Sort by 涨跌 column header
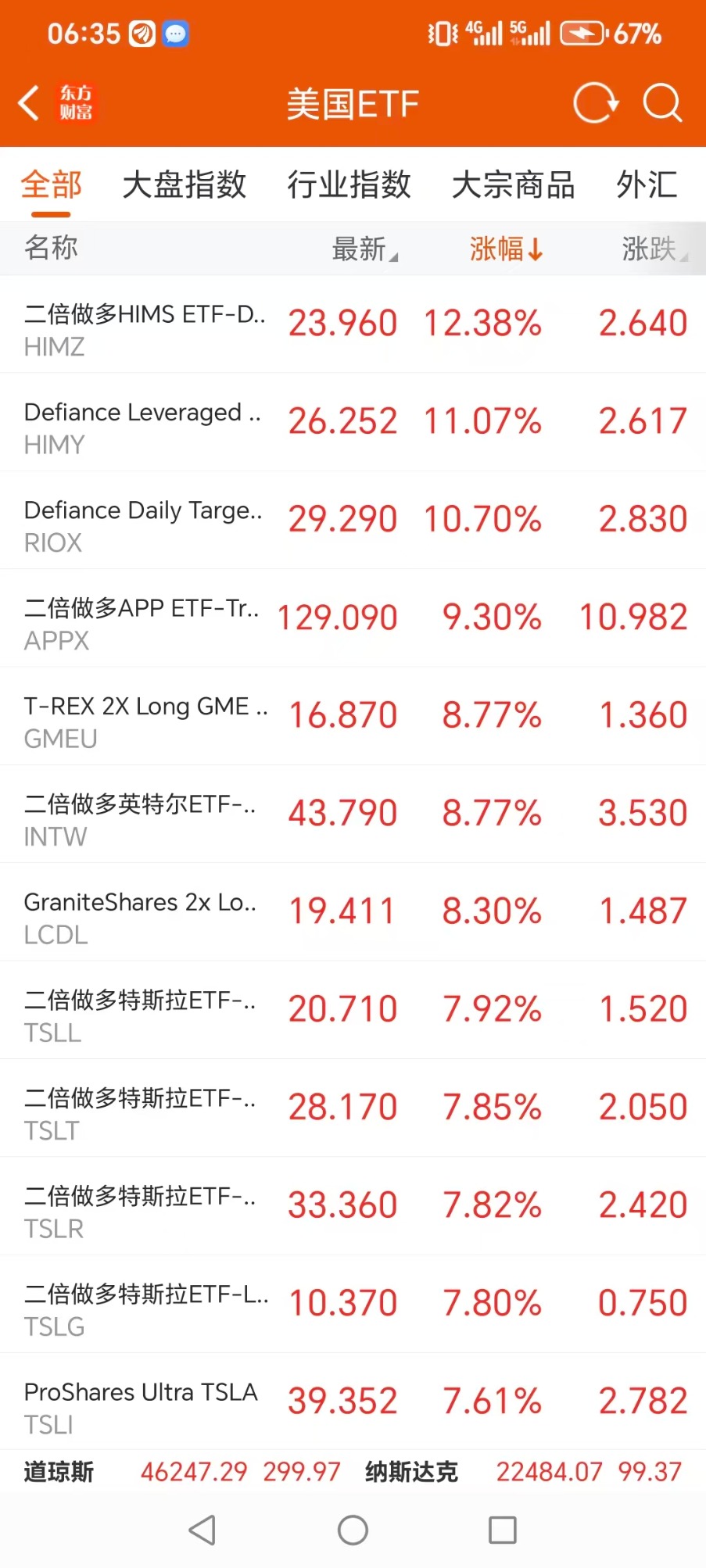Screen dimensions: 706x1568 click(x=654, y=249)
